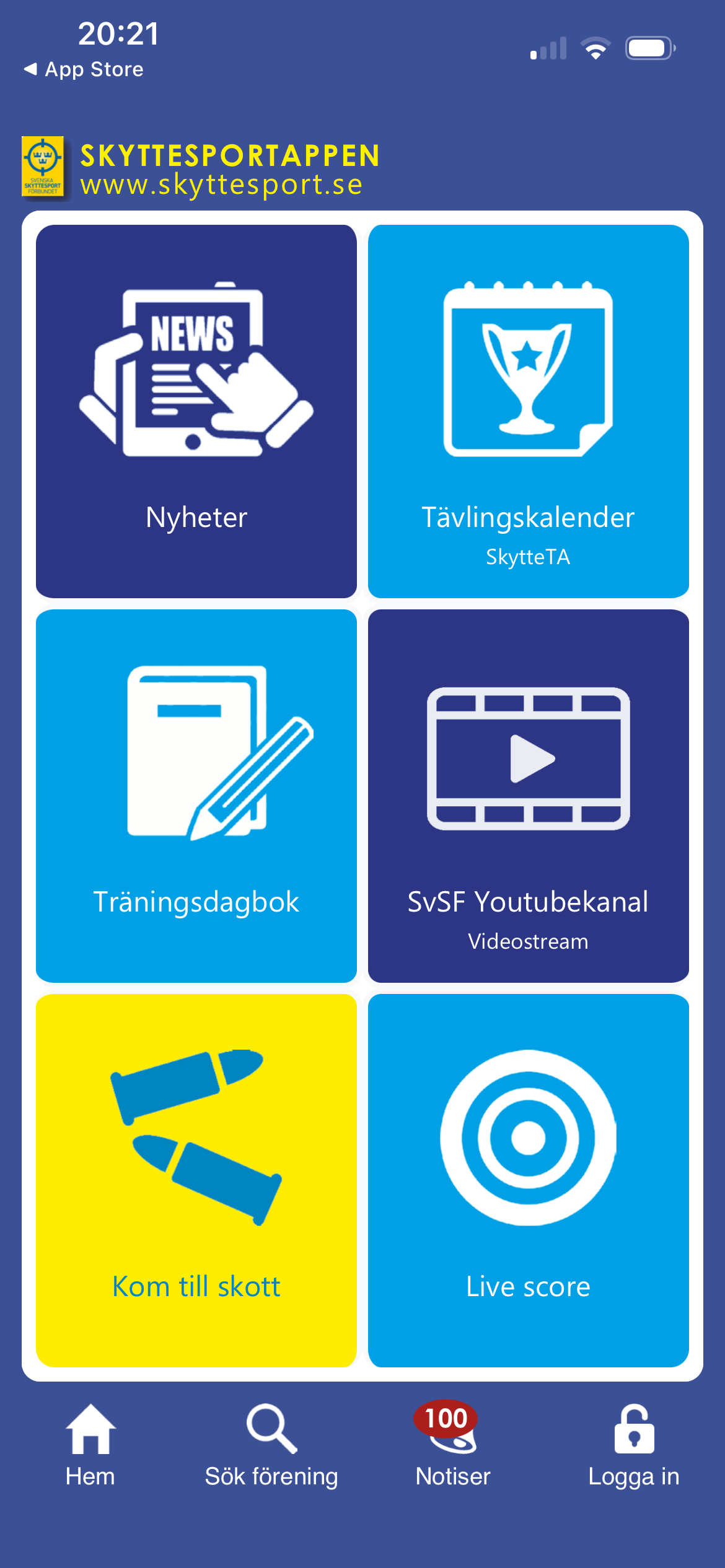Tap the Skyttesportförbundet logo
Screen dimensions: 725x1568
point(42,166)
